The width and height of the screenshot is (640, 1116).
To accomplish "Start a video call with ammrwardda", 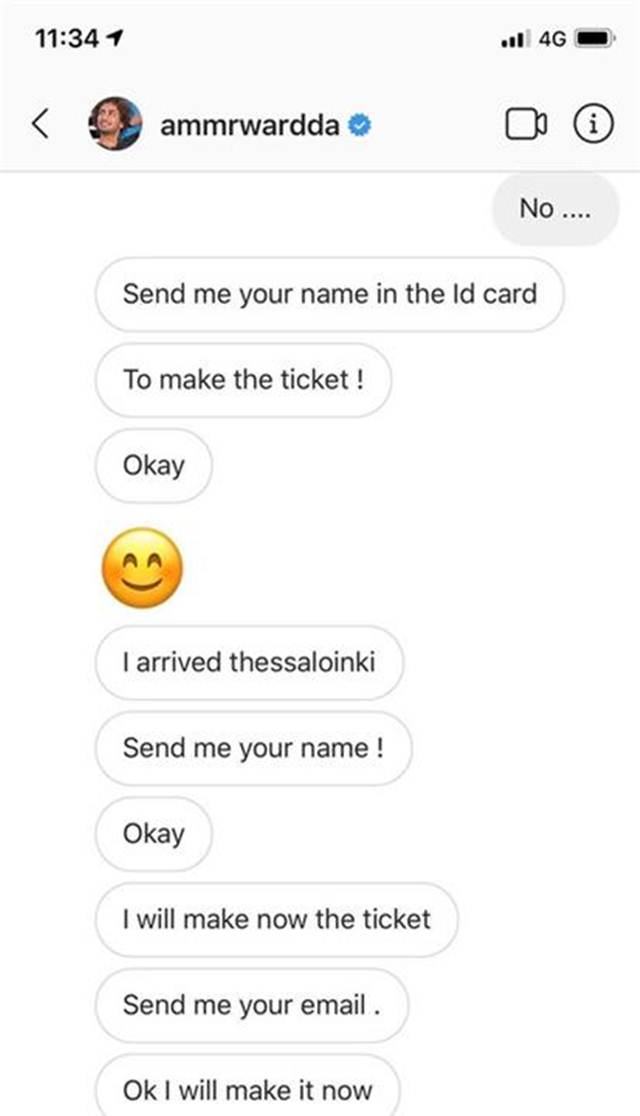I will point(526,125).
